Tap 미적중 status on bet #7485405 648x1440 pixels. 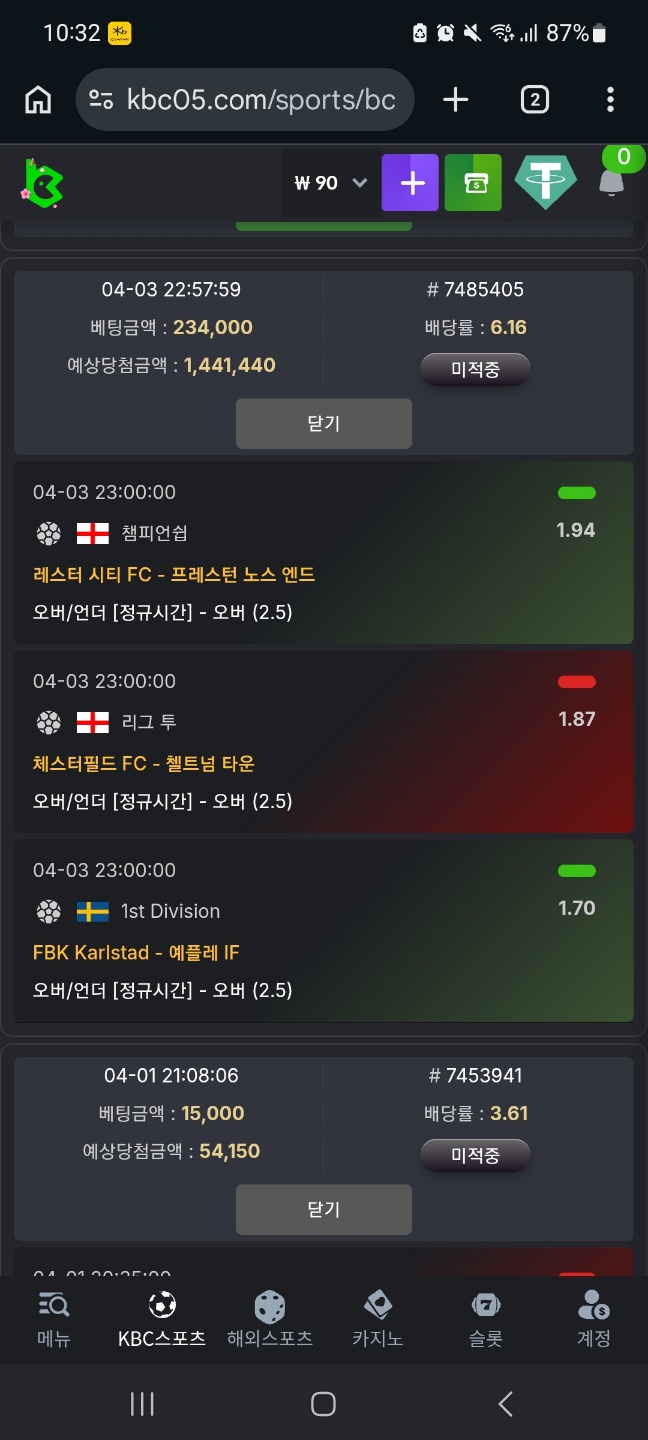475,369
